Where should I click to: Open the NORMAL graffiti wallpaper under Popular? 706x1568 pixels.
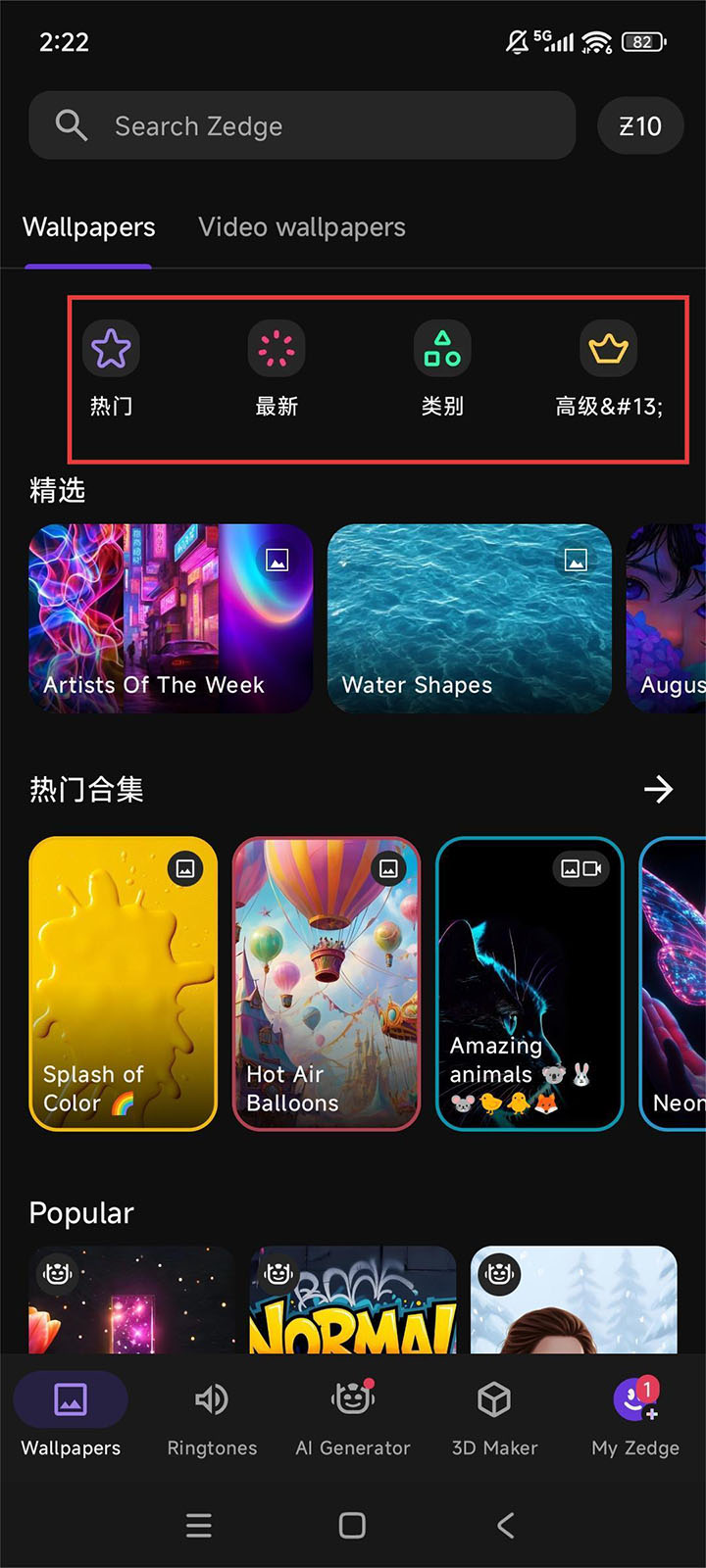[353, 1301]
